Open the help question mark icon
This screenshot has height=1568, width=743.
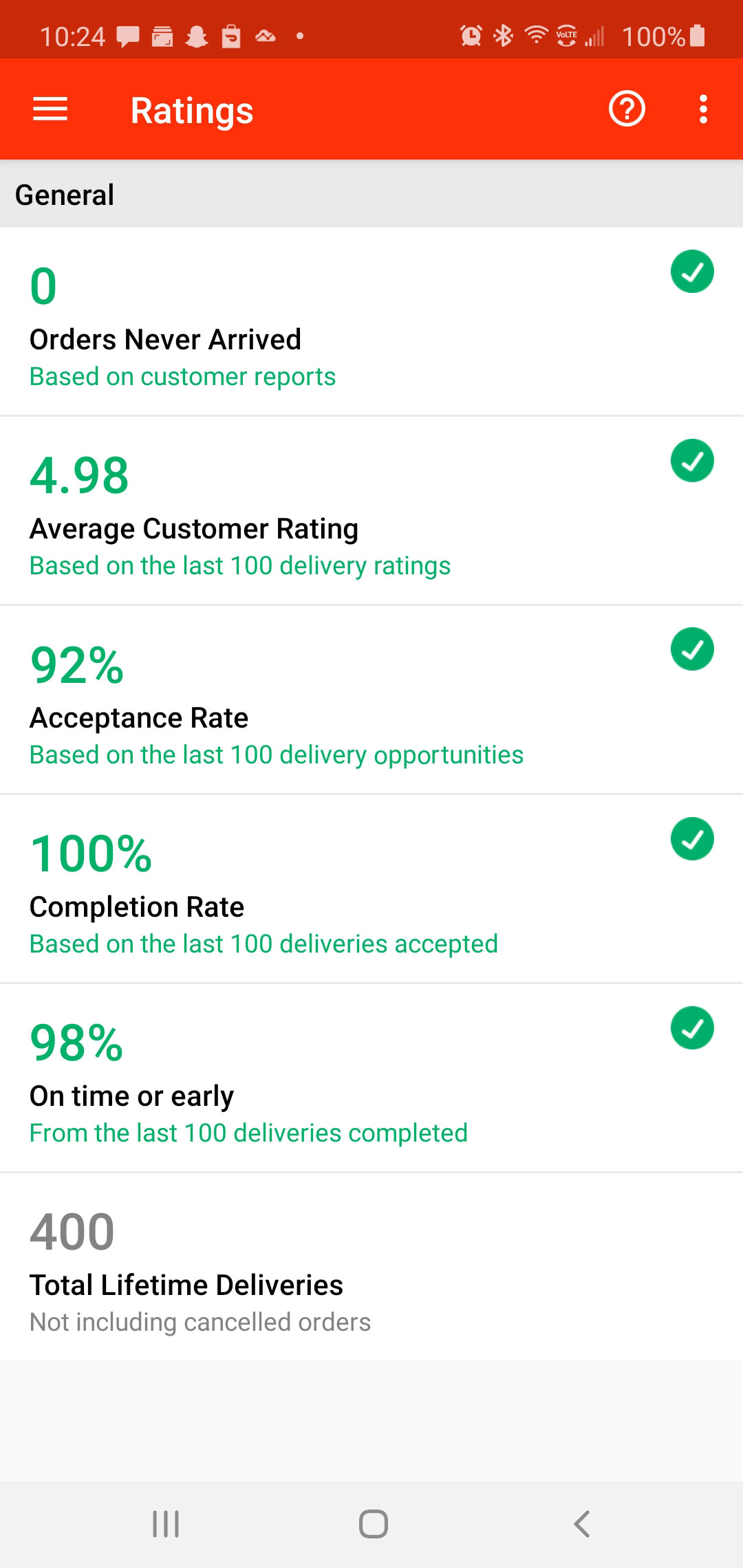tap(627, 109)
